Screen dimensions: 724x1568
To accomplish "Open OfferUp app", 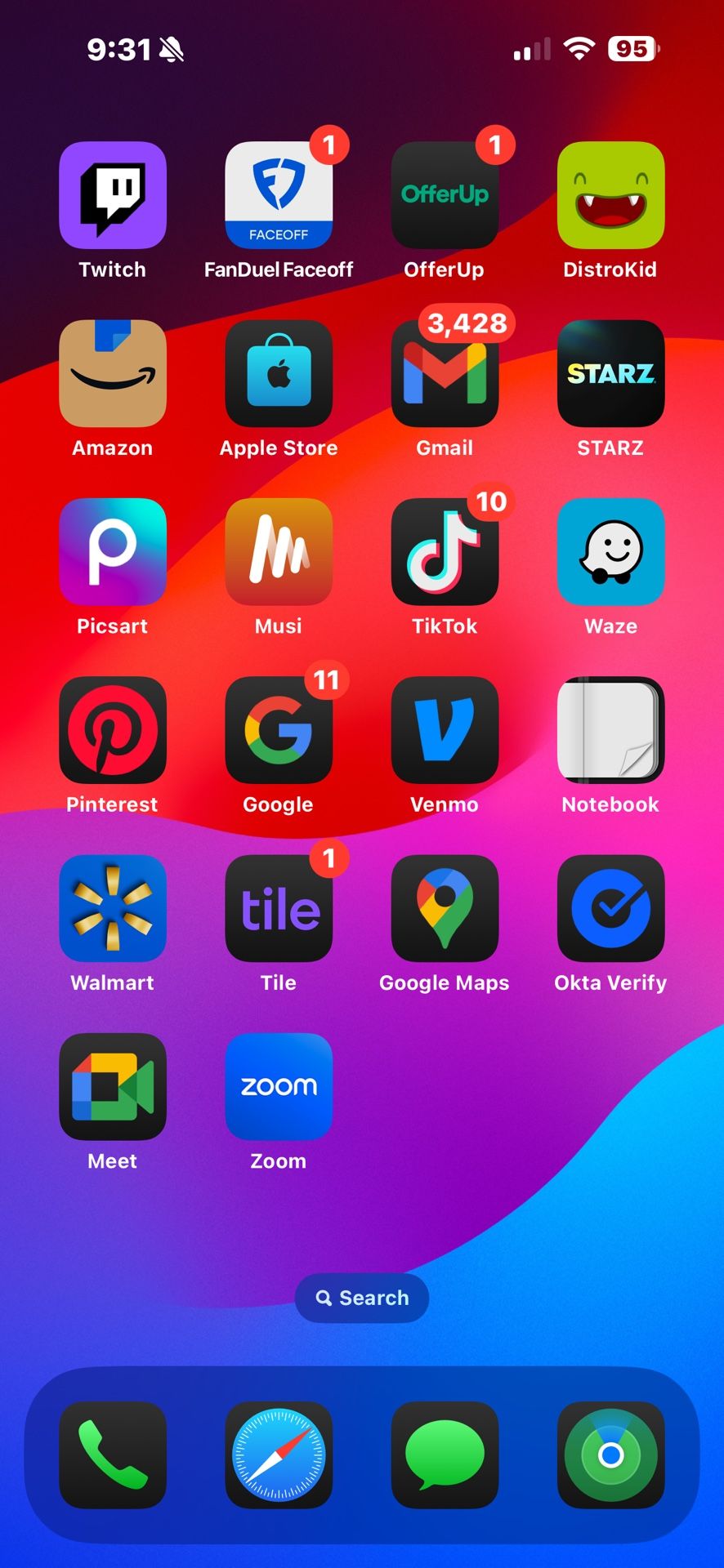I will click(x=445, y=195).
